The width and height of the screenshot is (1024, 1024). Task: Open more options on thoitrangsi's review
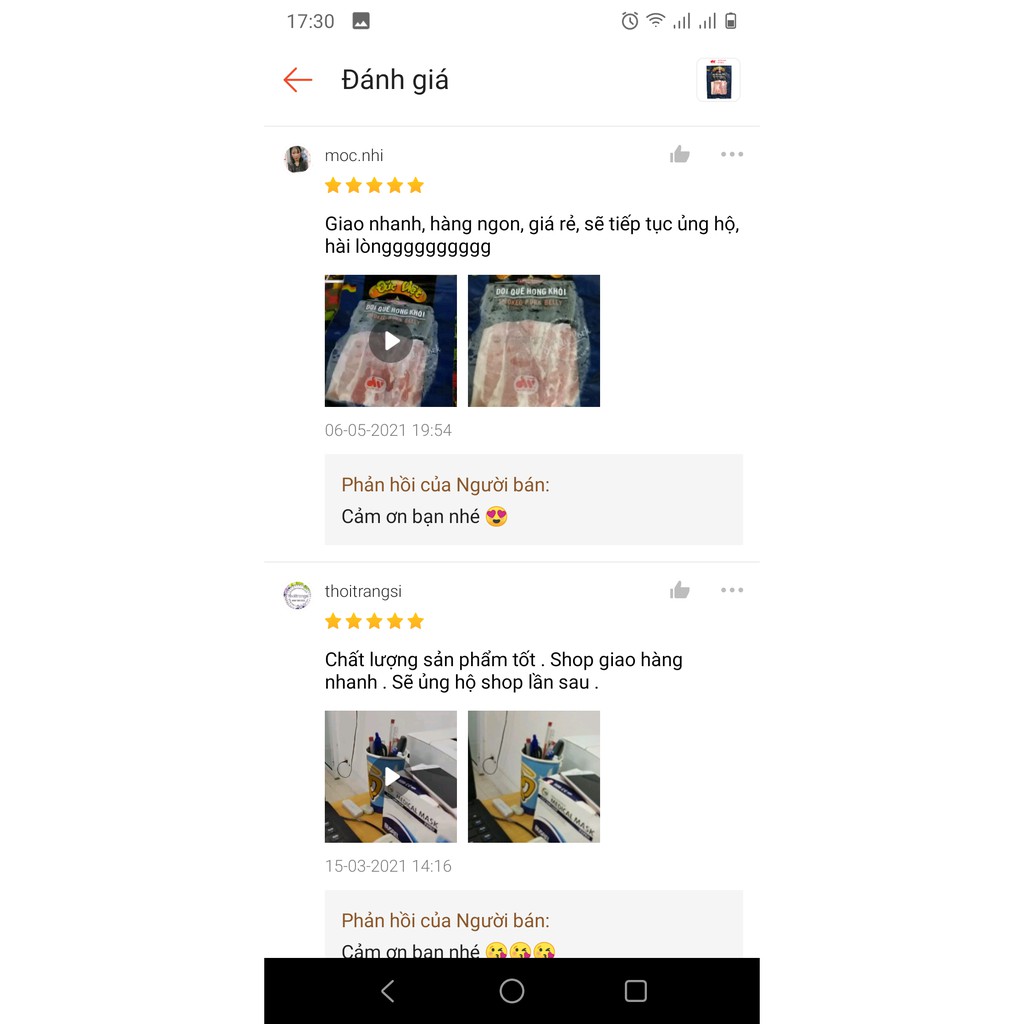tap(732, 590)
